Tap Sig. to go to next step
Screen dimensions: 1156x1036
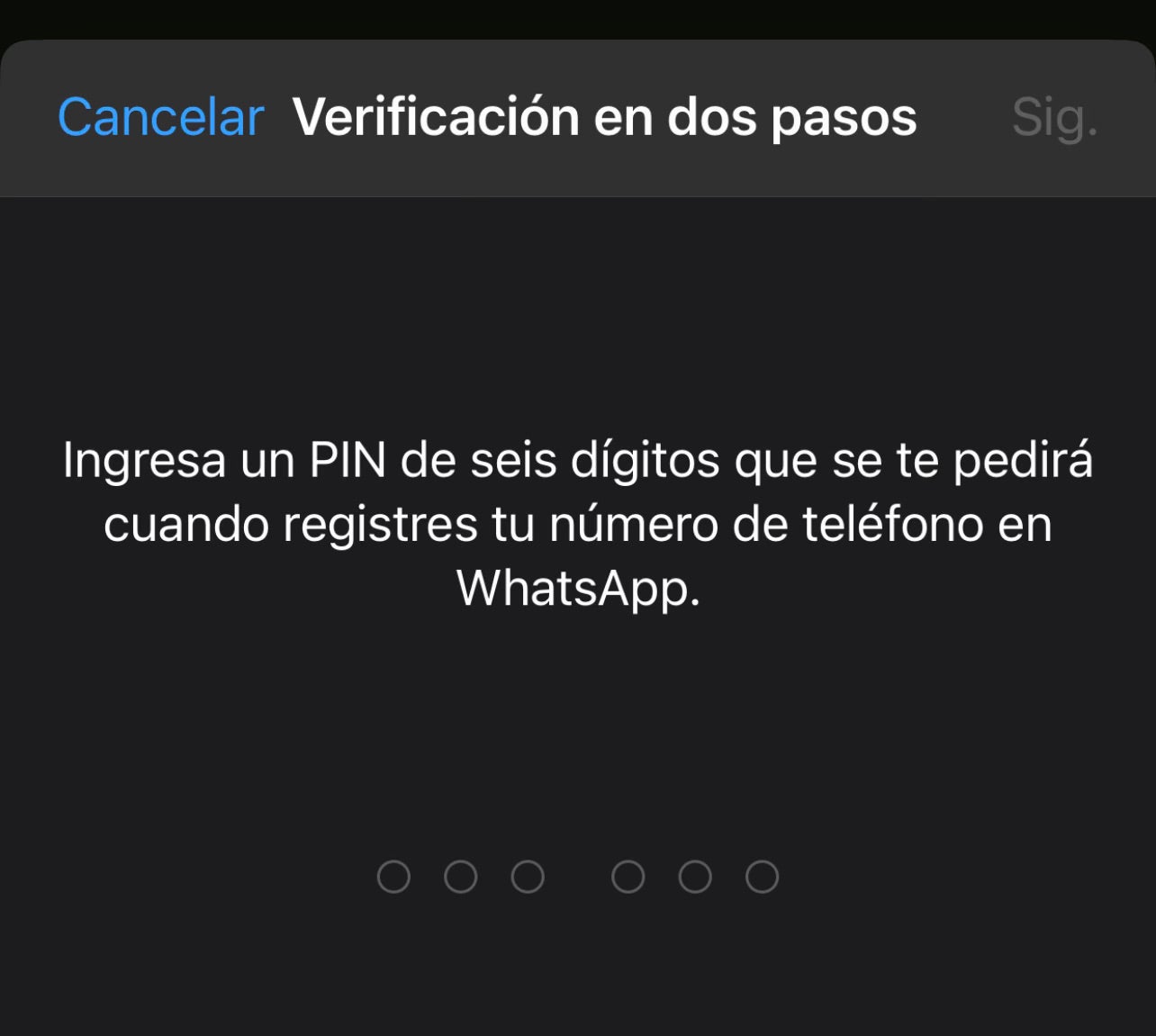[x=1054, y=118]
